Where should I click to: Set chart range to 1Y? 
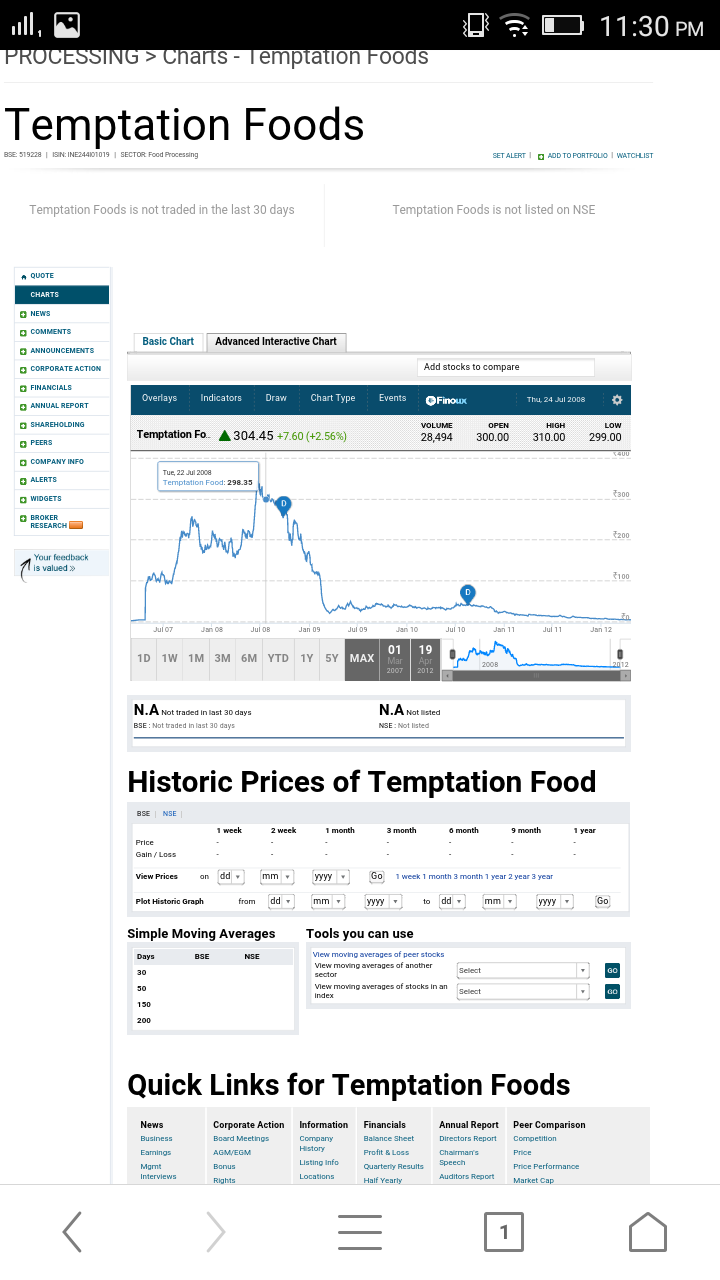pyautogui.click(x=307, y=658)
